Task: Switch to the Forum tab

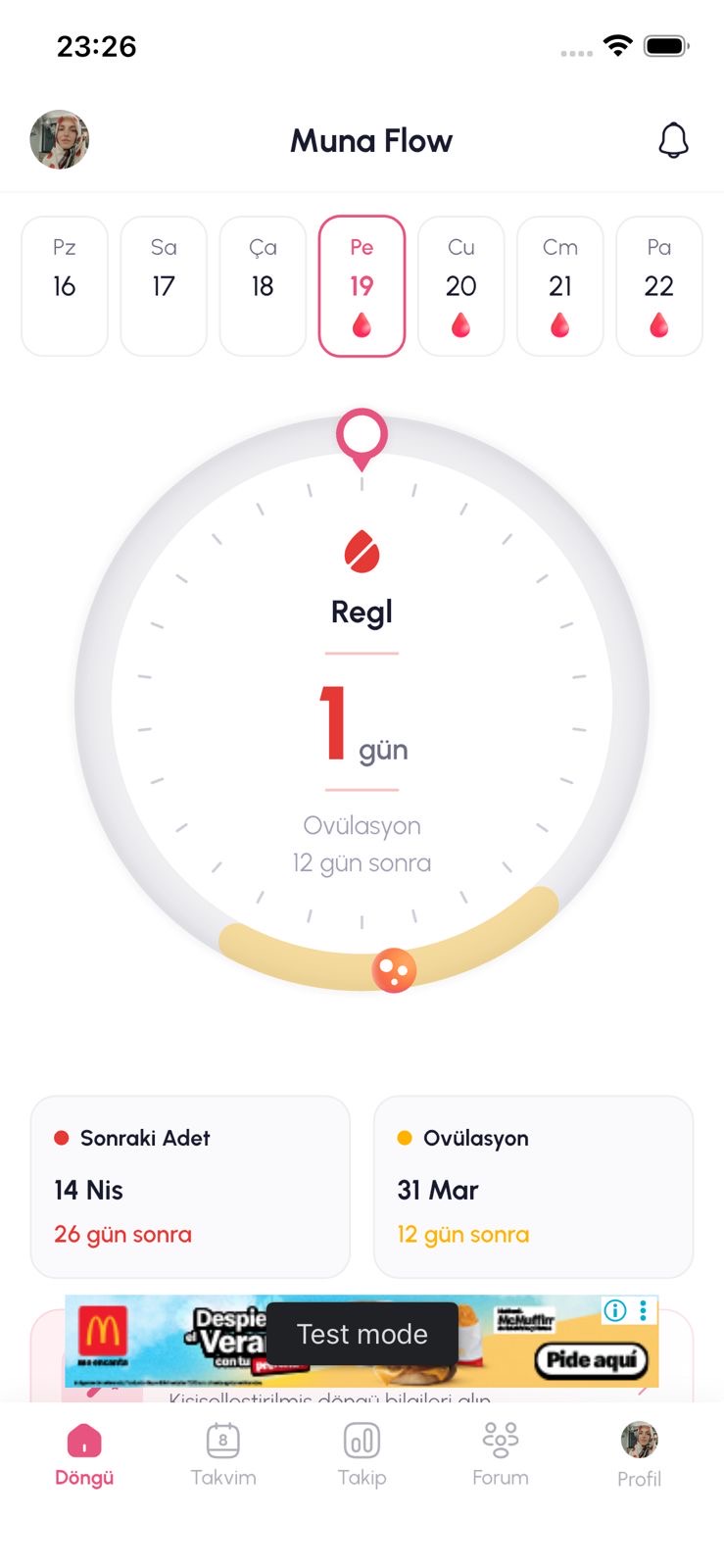Action: [501, 1454]
